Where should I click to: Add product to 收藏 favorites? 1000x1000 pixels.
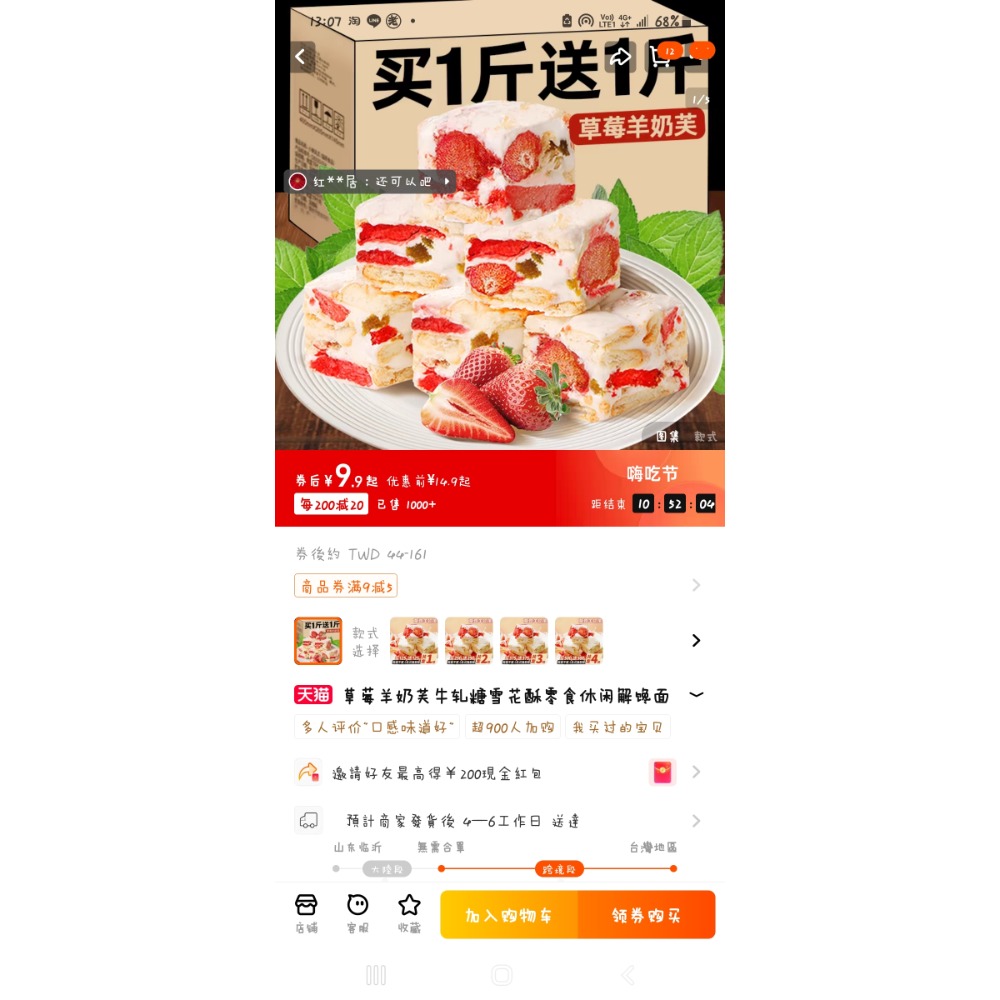pyautogui.click(x=409, y=913)
